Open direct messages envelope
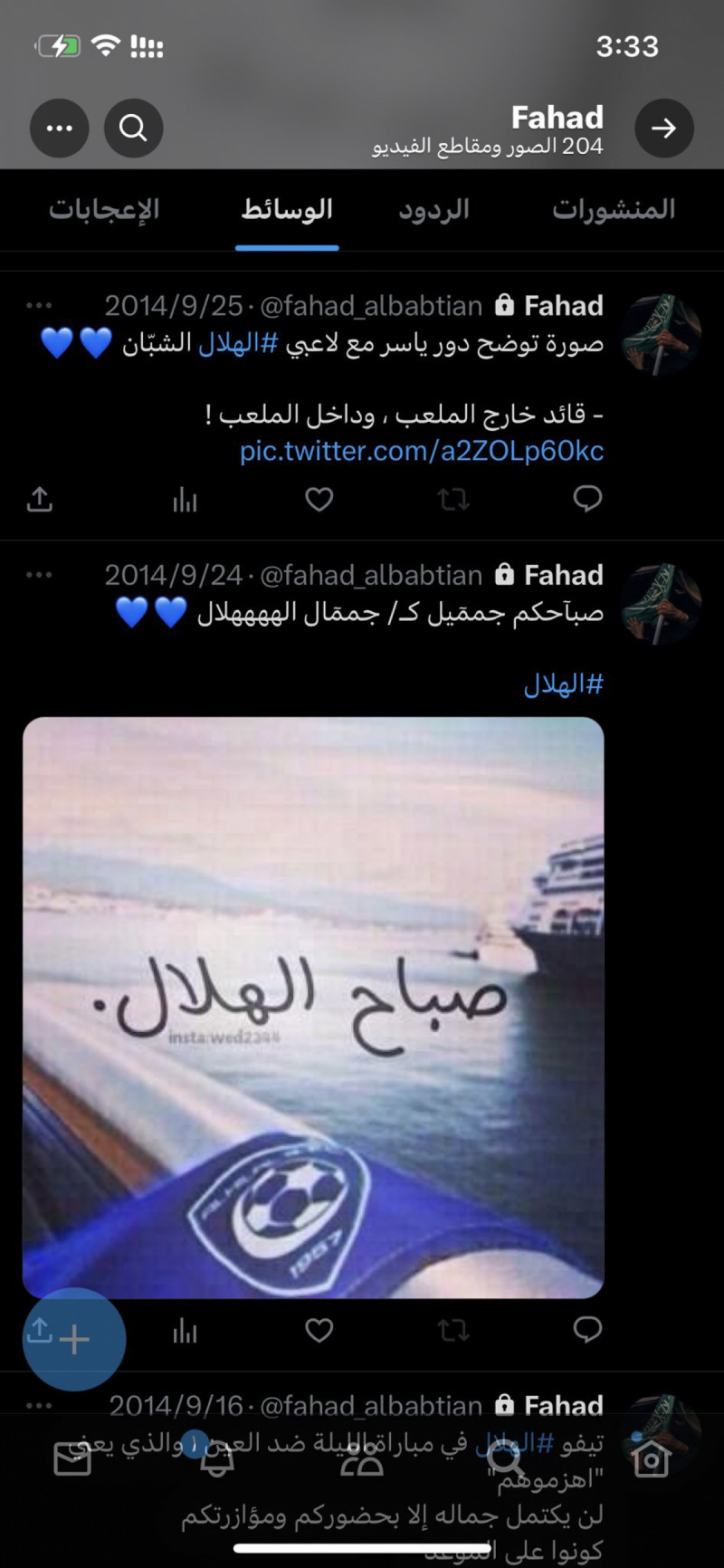Screen dimensions: 724x1568 (72, 1458)
